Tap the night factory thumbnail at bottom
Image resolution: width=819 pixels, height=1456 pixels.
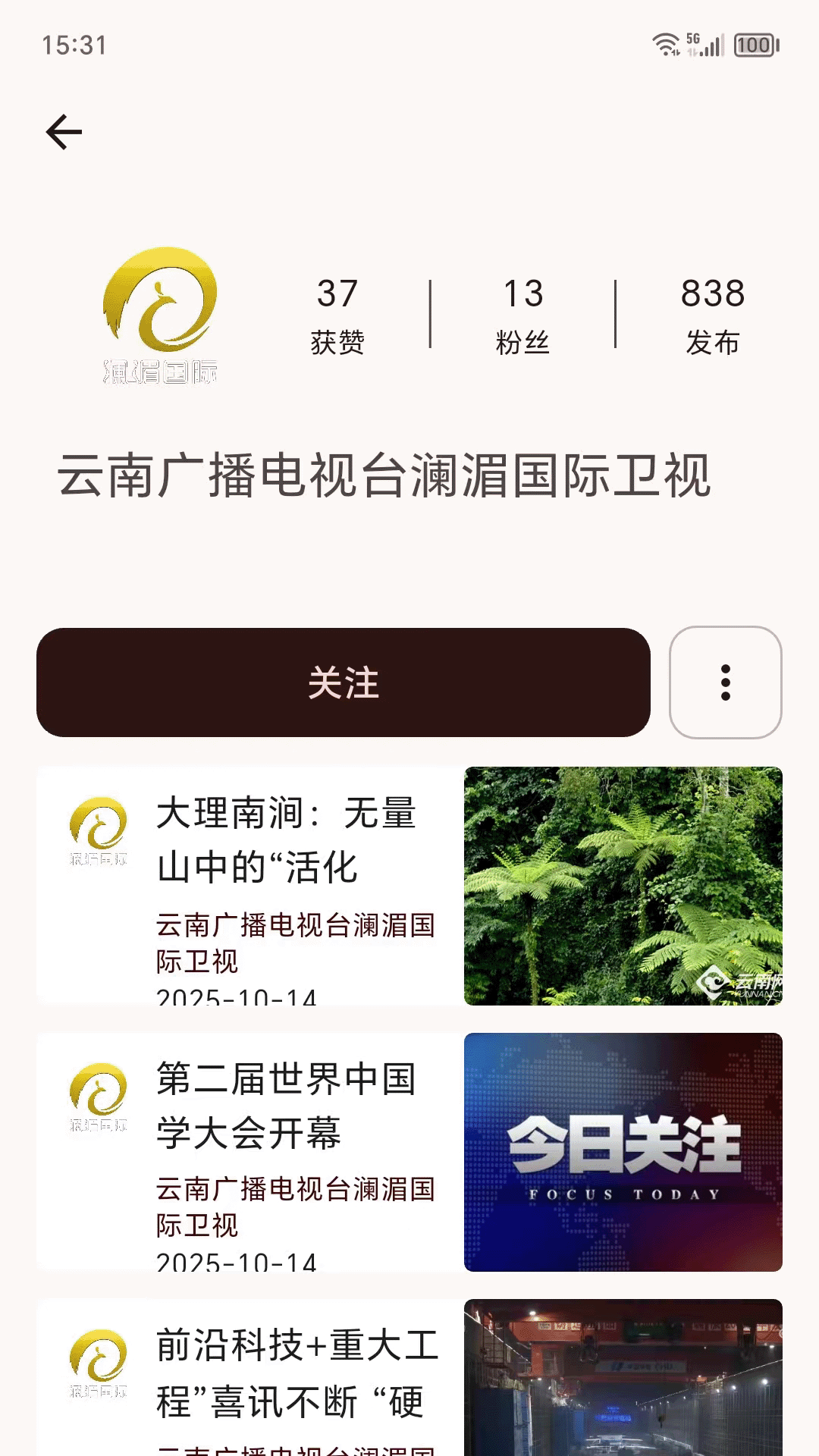(622, 1380)
